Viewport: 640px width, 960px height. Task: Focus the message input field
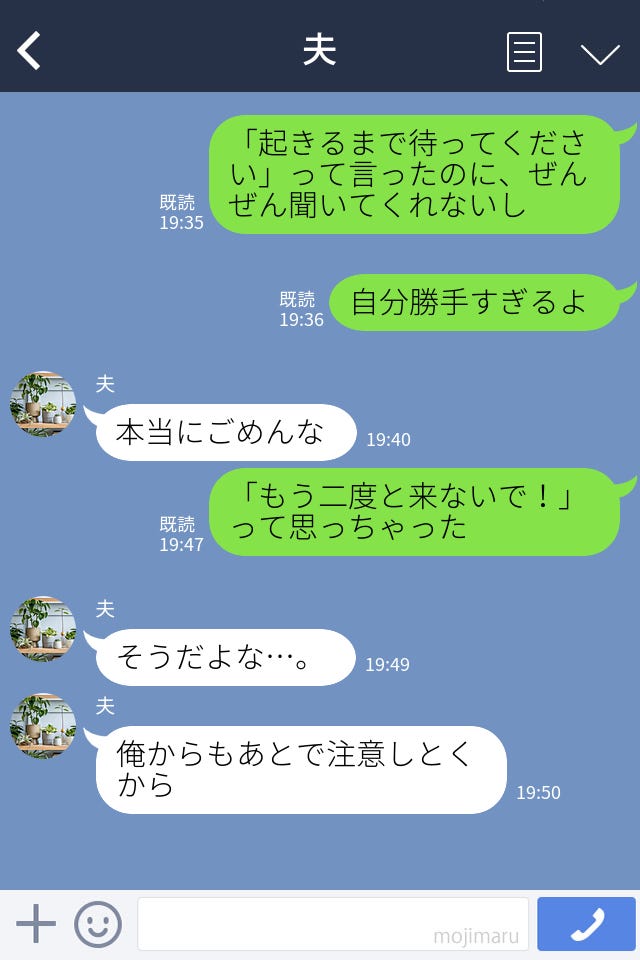[332, 923]
